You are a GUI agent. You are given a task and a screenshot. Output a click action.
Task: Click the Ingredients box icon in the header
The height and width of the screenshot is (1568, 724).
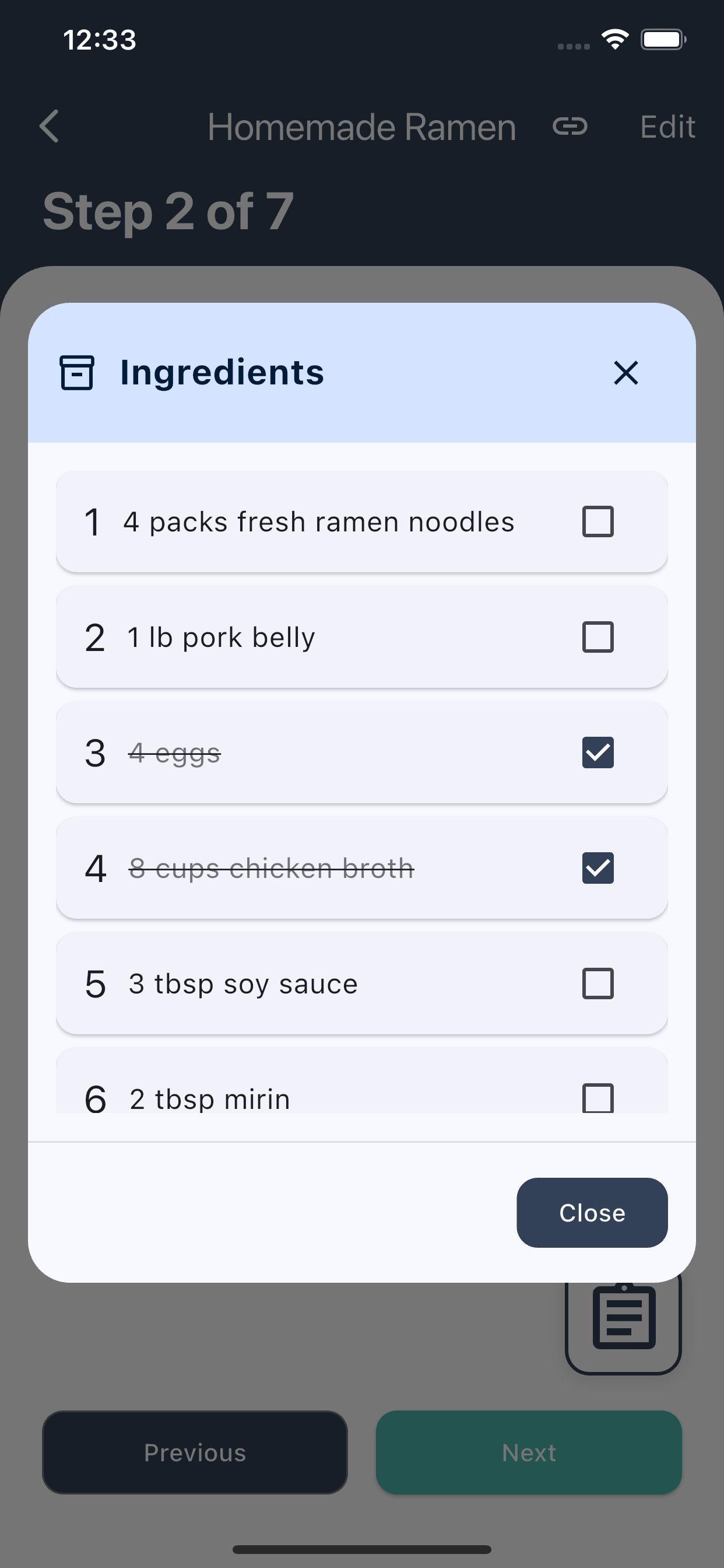[78, 373]
